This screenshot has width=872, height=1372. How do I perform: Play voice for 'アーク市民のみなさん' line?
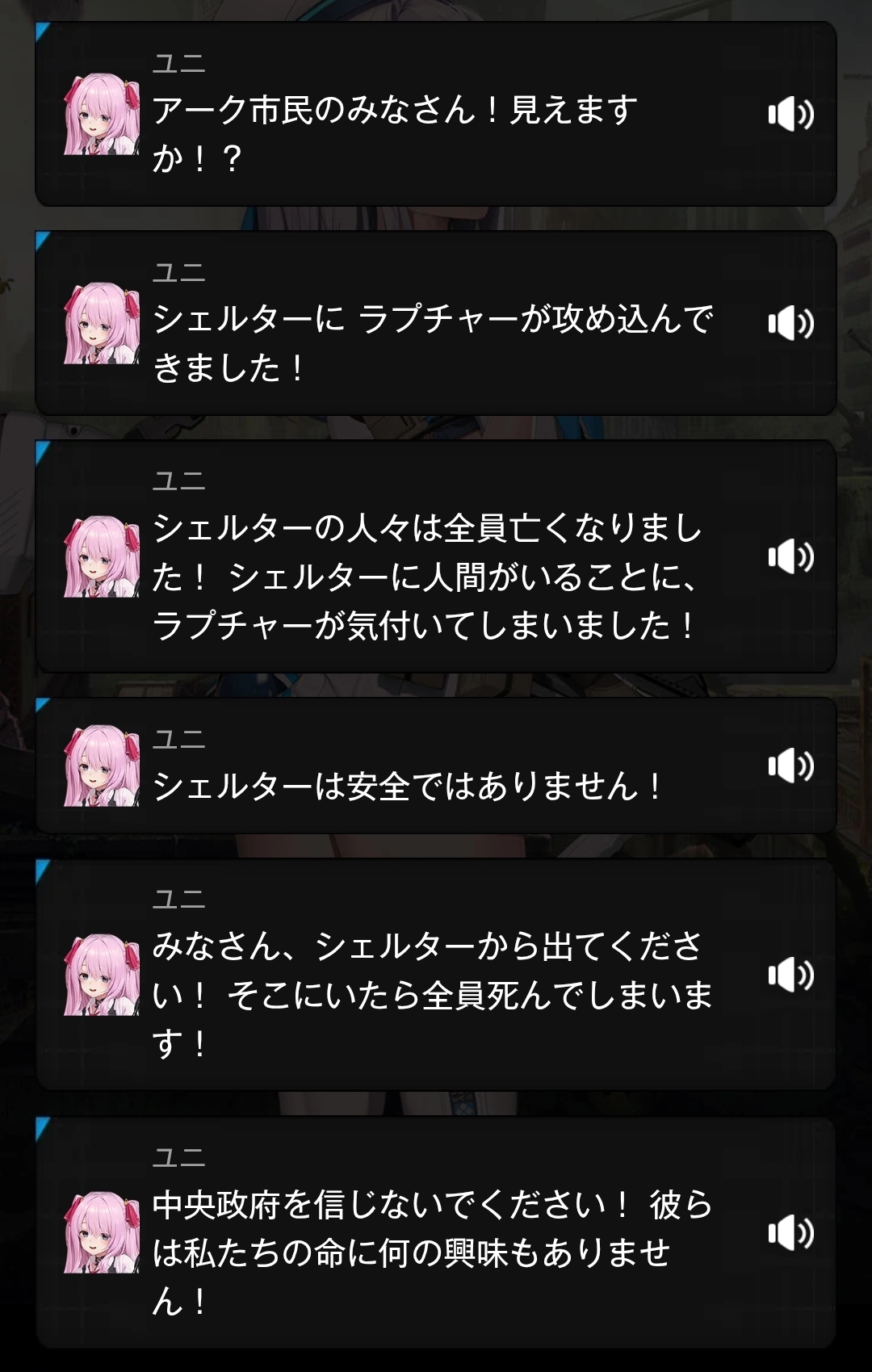790,114
